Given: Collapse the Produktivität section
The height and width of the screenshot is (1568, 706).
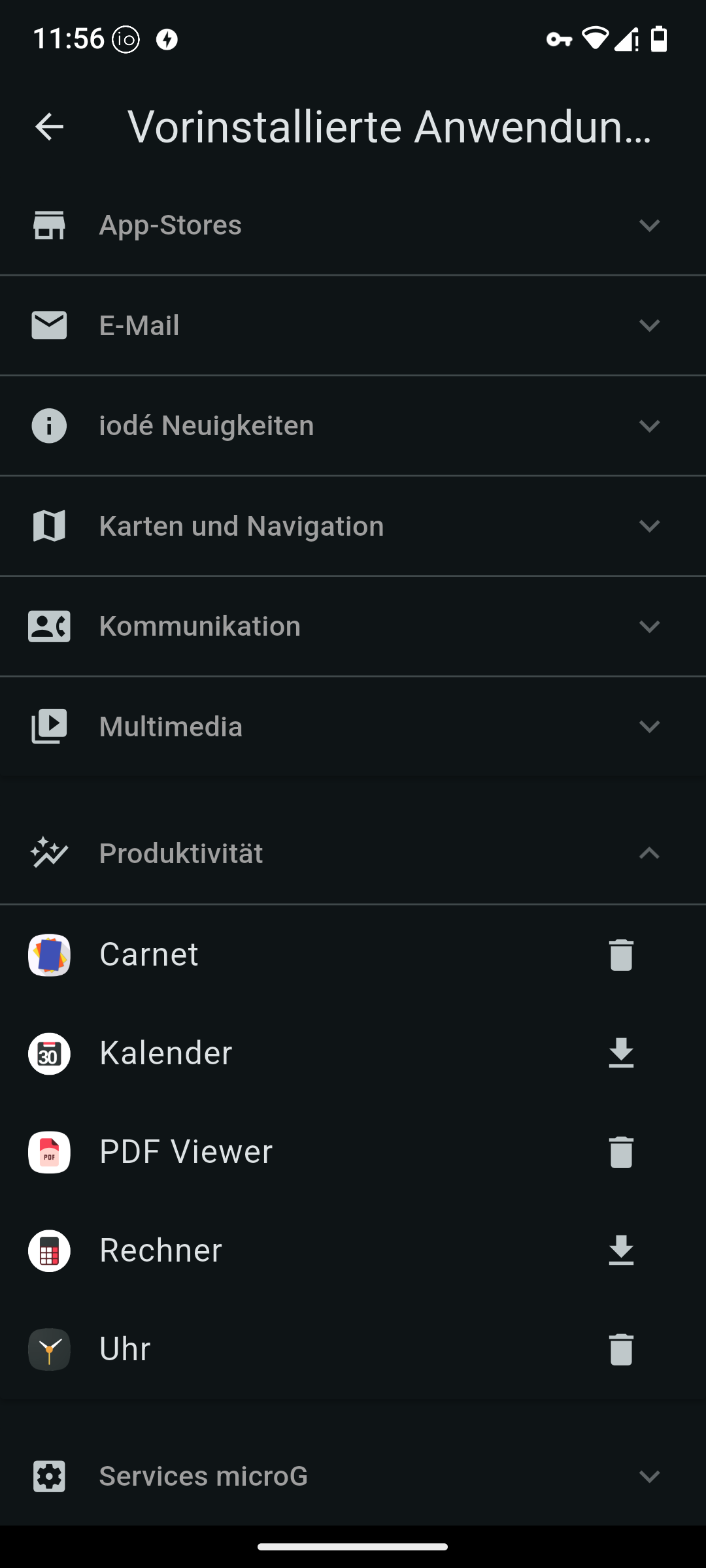Looking at the screenshot, I should tap(353, 853).
